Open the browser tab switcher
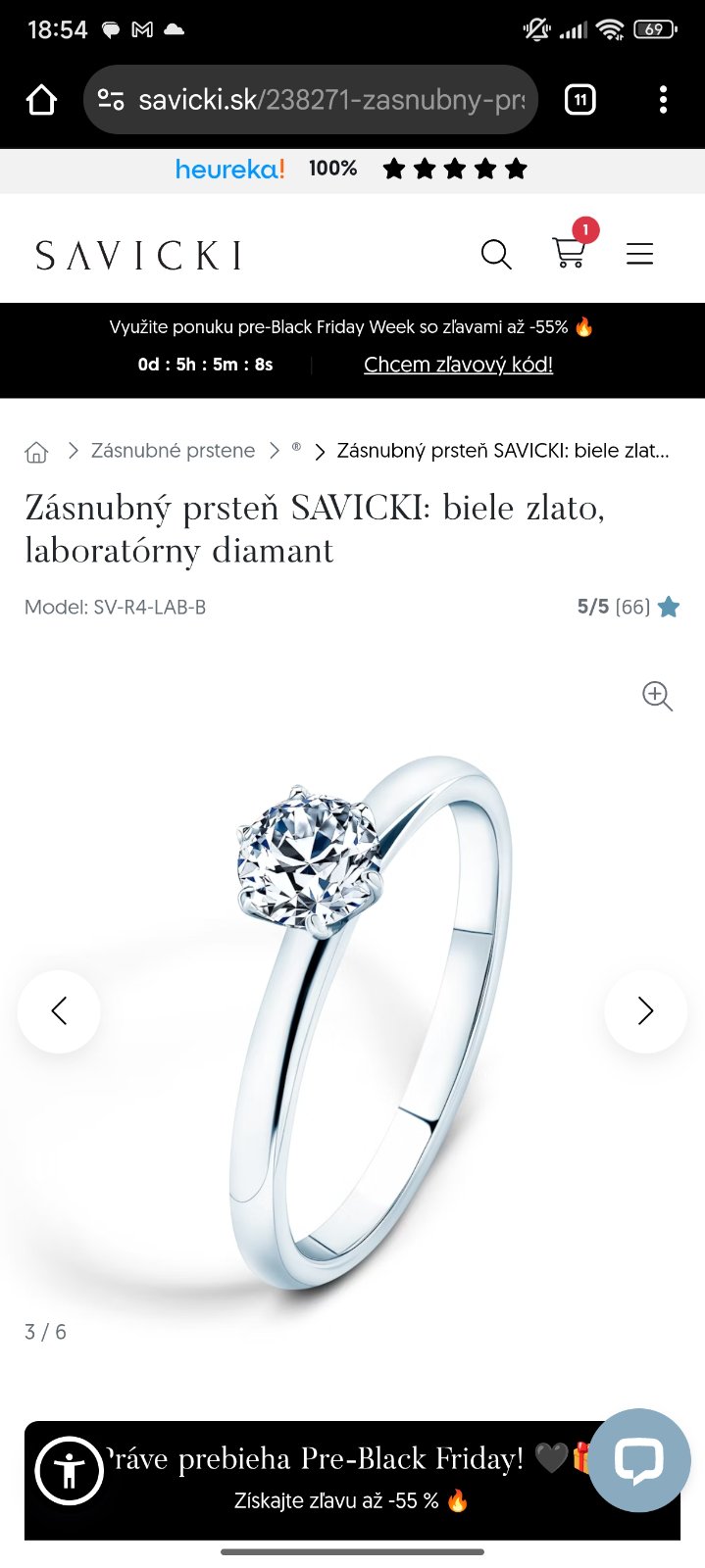 click(x=579, y=100)
